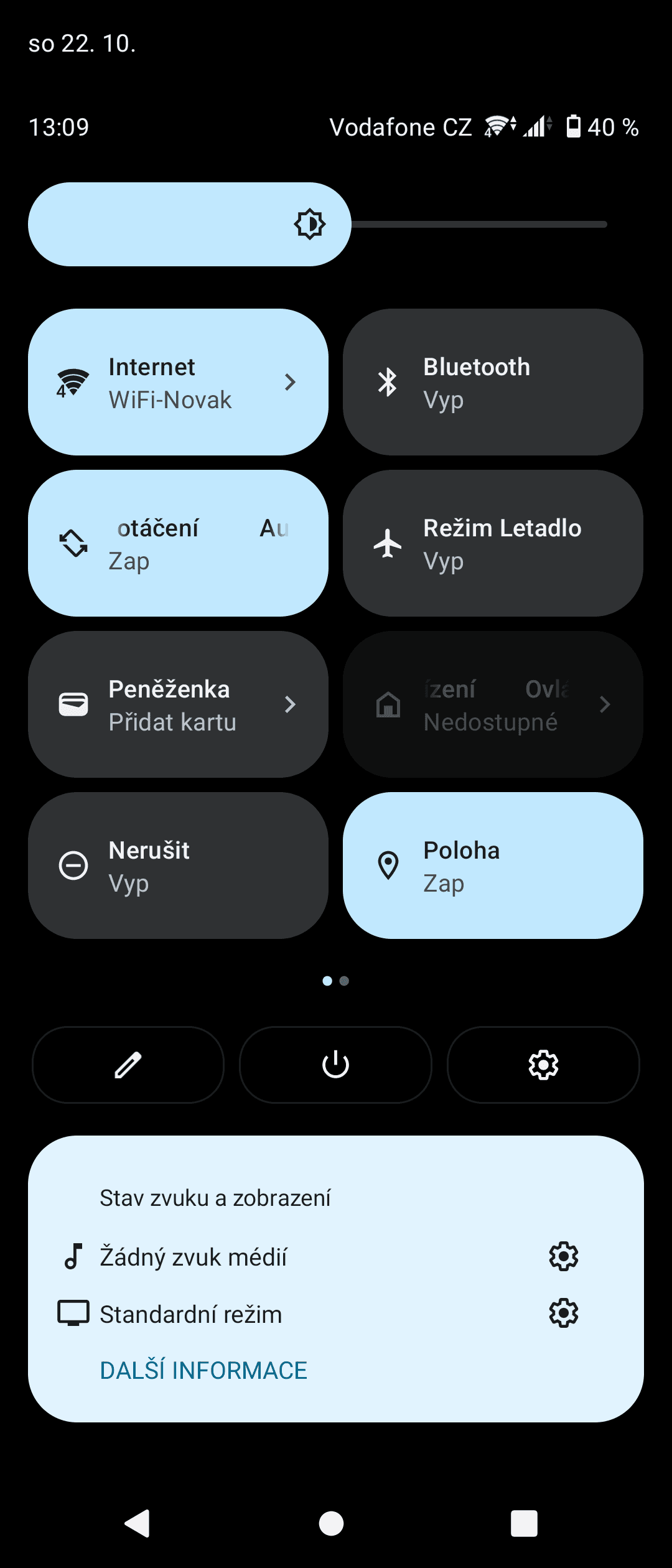Open system settings gear button

point(543,1065)
